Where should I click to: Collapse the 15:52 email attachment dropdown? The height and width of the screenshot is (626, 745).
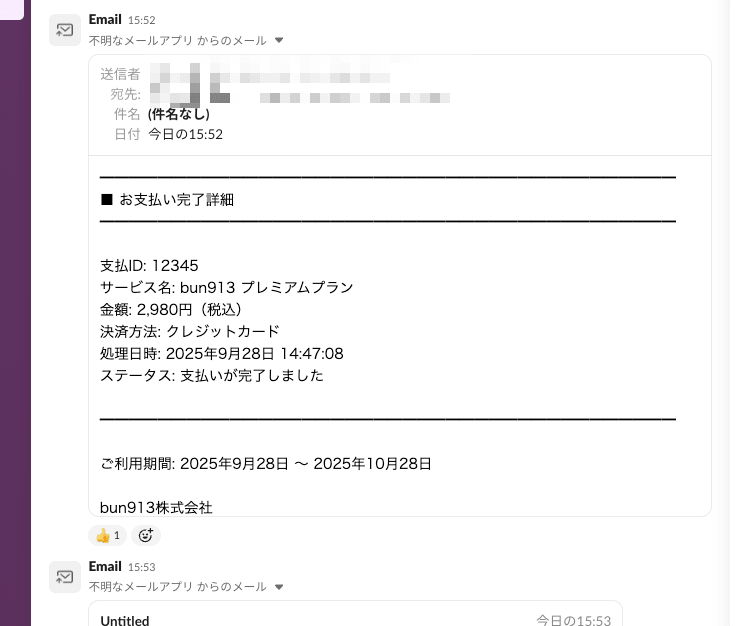click(x=279, y=41)
